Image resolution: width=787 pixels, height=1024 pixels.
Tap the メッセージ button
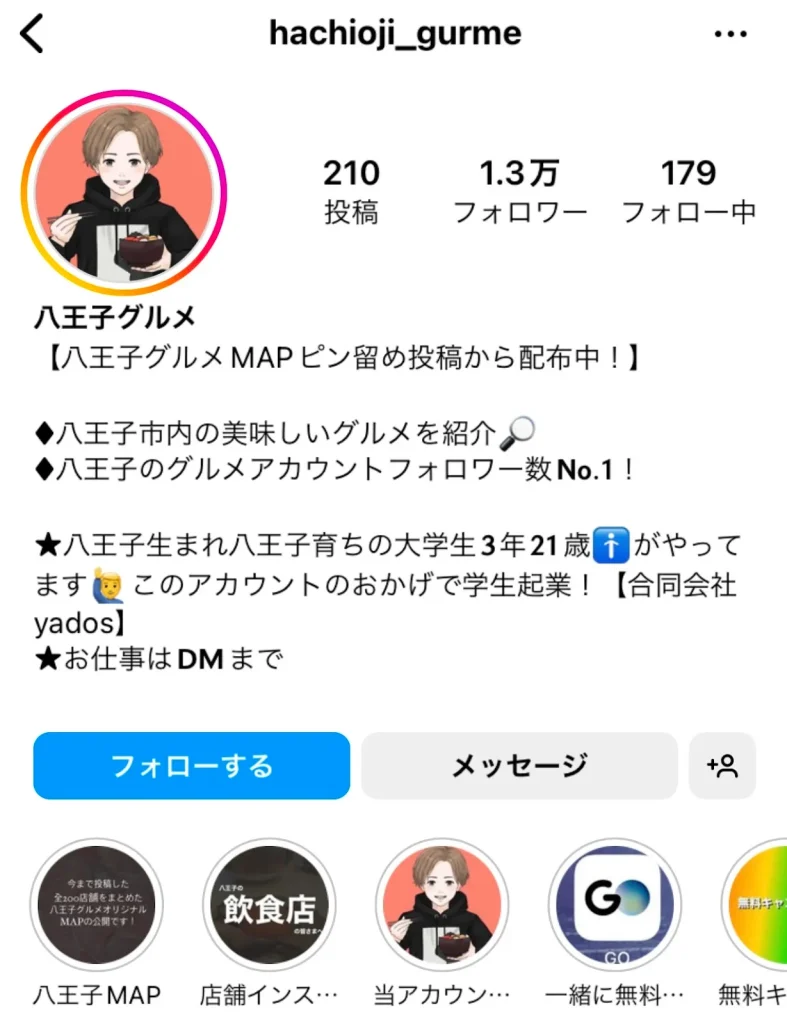pyautogui.click(x=519, y=766)
